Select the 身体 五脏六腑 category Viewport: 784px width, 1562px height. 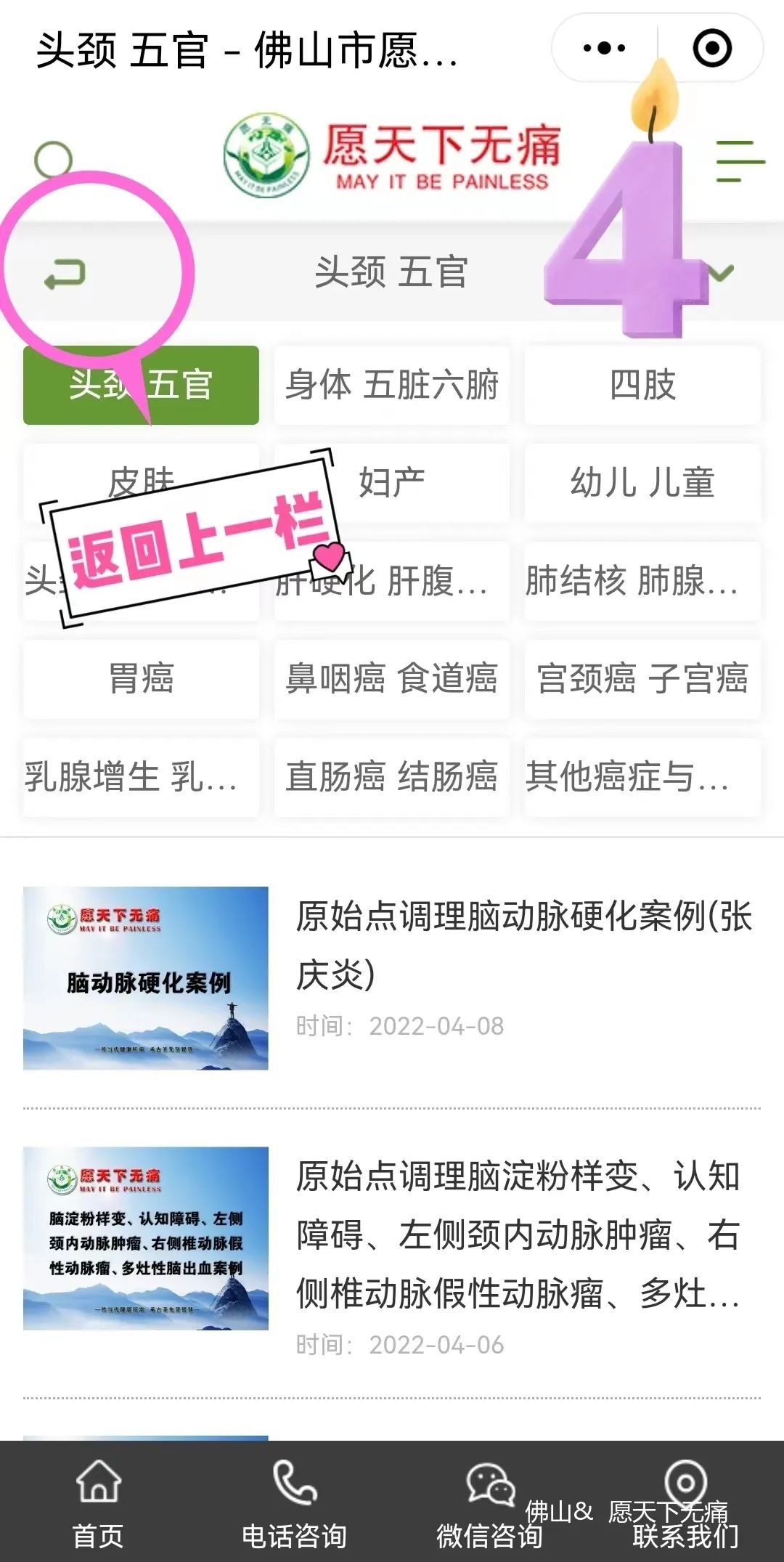[391, 386]
